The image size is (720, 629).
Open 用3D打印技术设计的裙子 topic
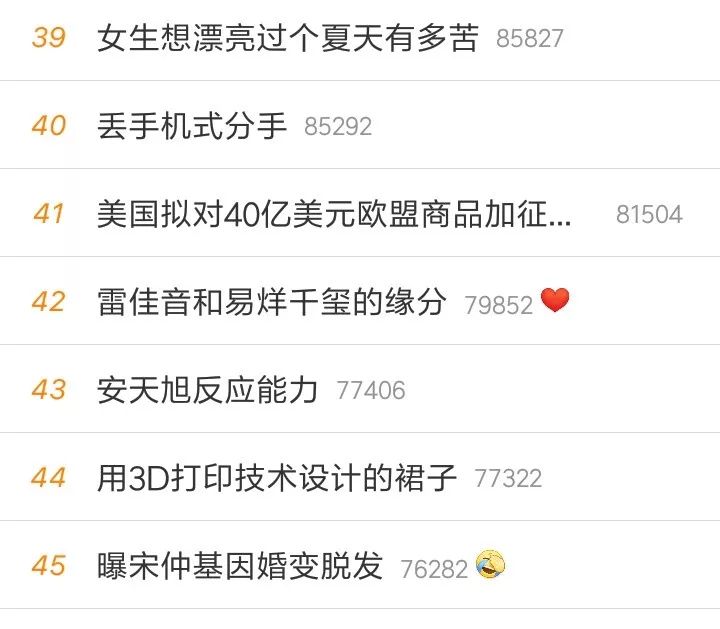pyautogui.click(x=277, y=478)
